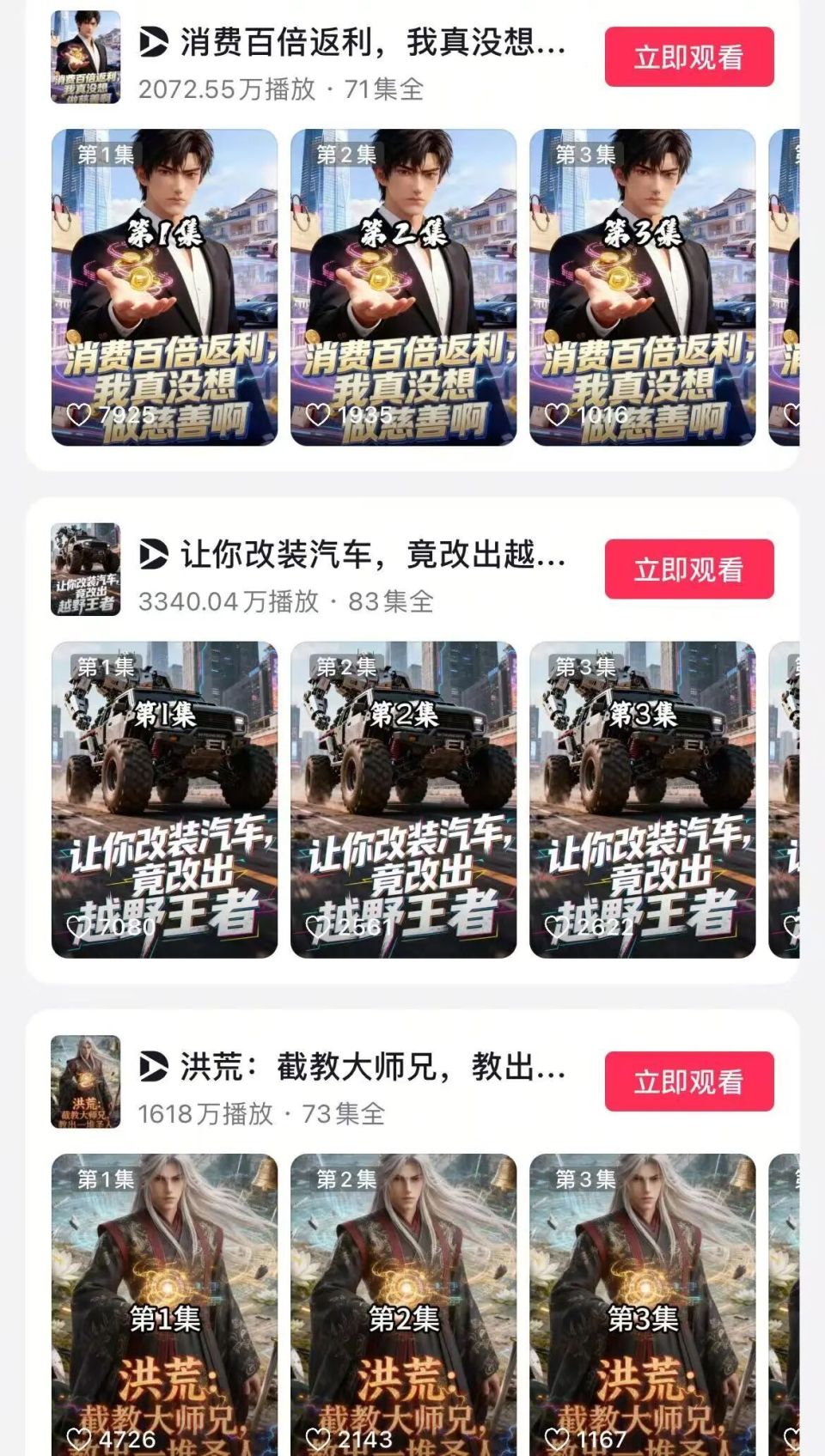The width and height of the screenshot is (825, 1456).
Task: Expand the truncated title 消费百倍返利，我真没想...
Action: tap(370, 42)
